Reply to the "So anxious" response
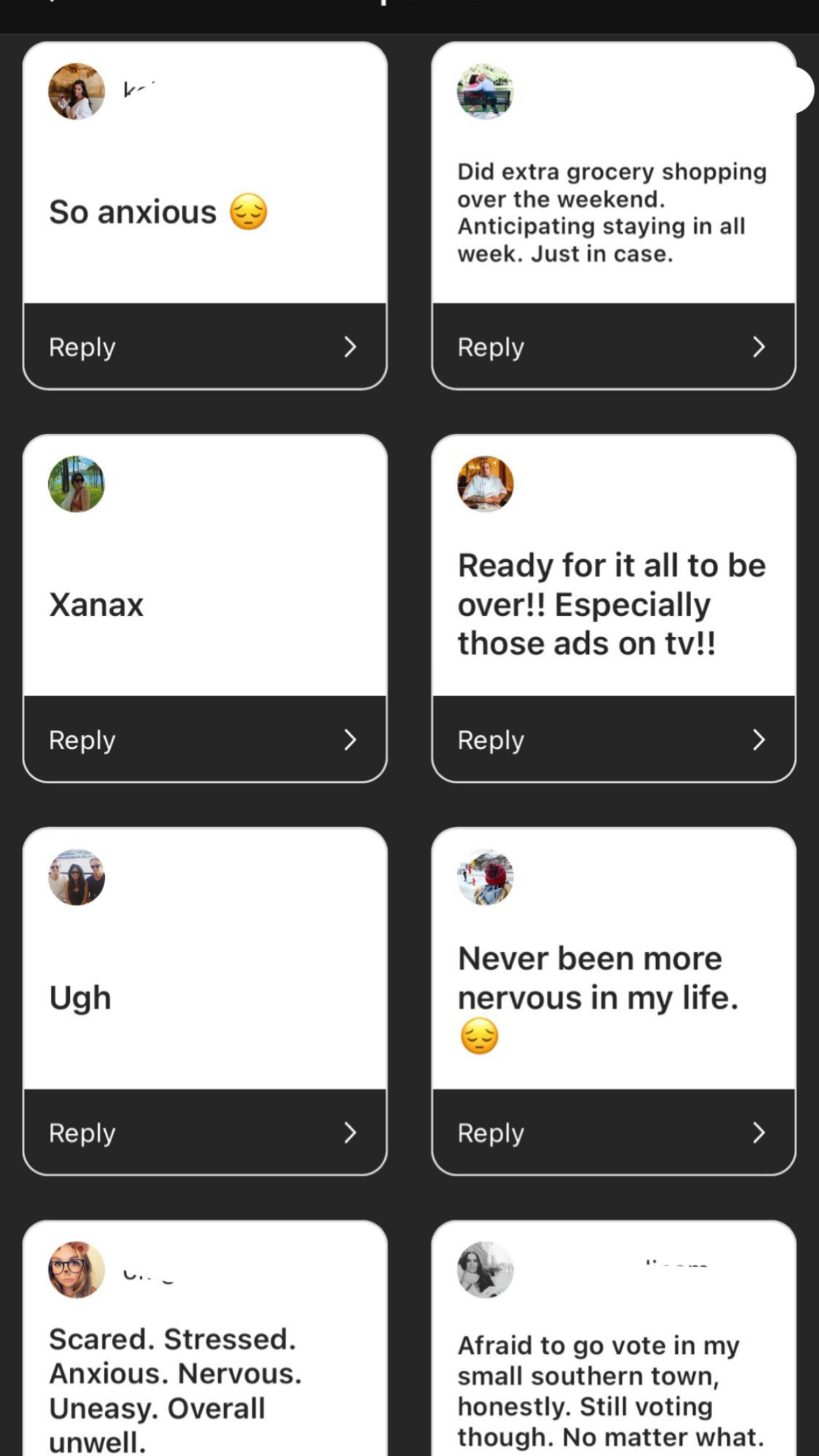The width and height of the screenshot is (819, 1456). [x=204, y=347]
